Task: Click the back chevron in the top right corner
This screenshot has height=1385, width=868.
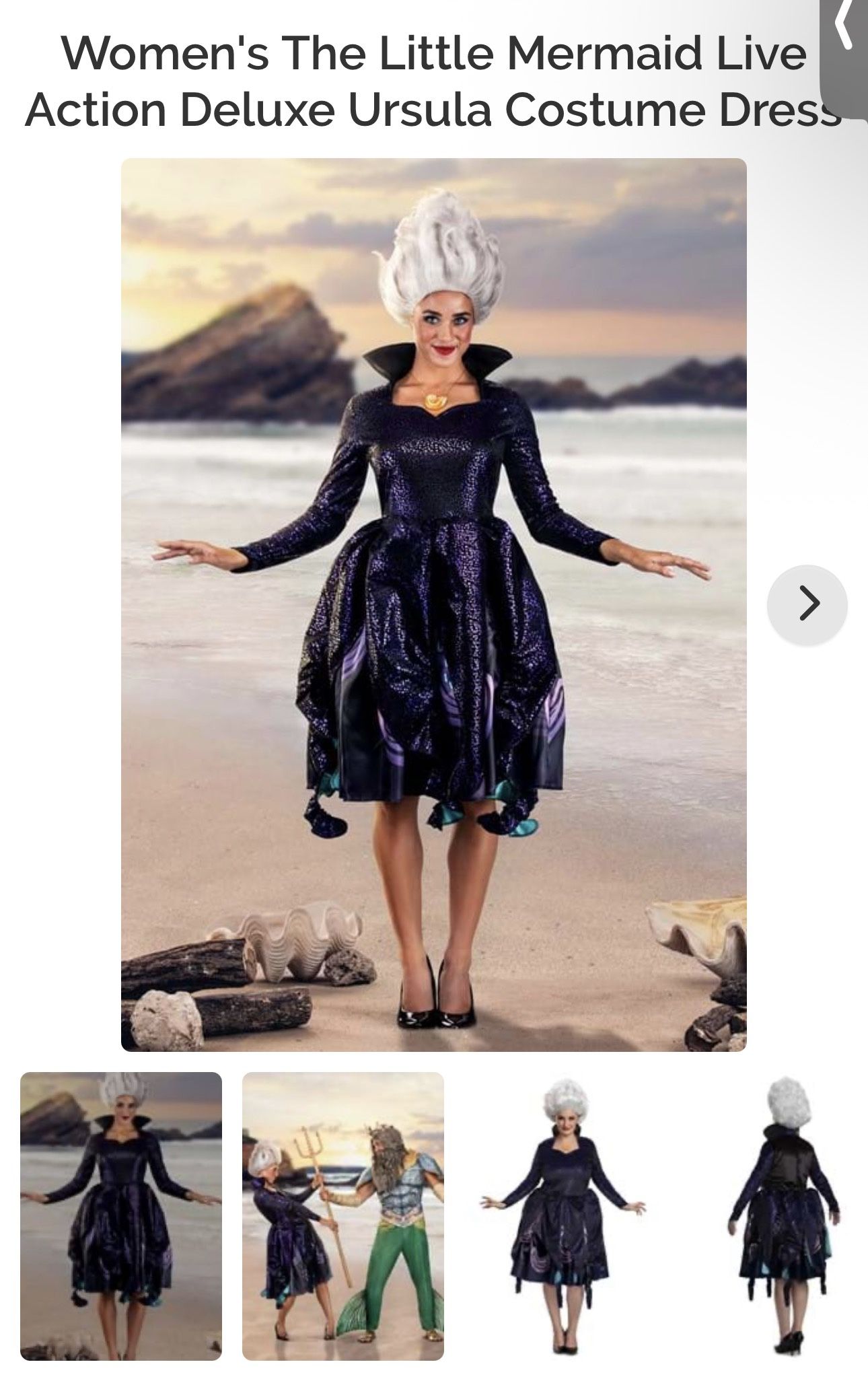Action: [842, 34]
